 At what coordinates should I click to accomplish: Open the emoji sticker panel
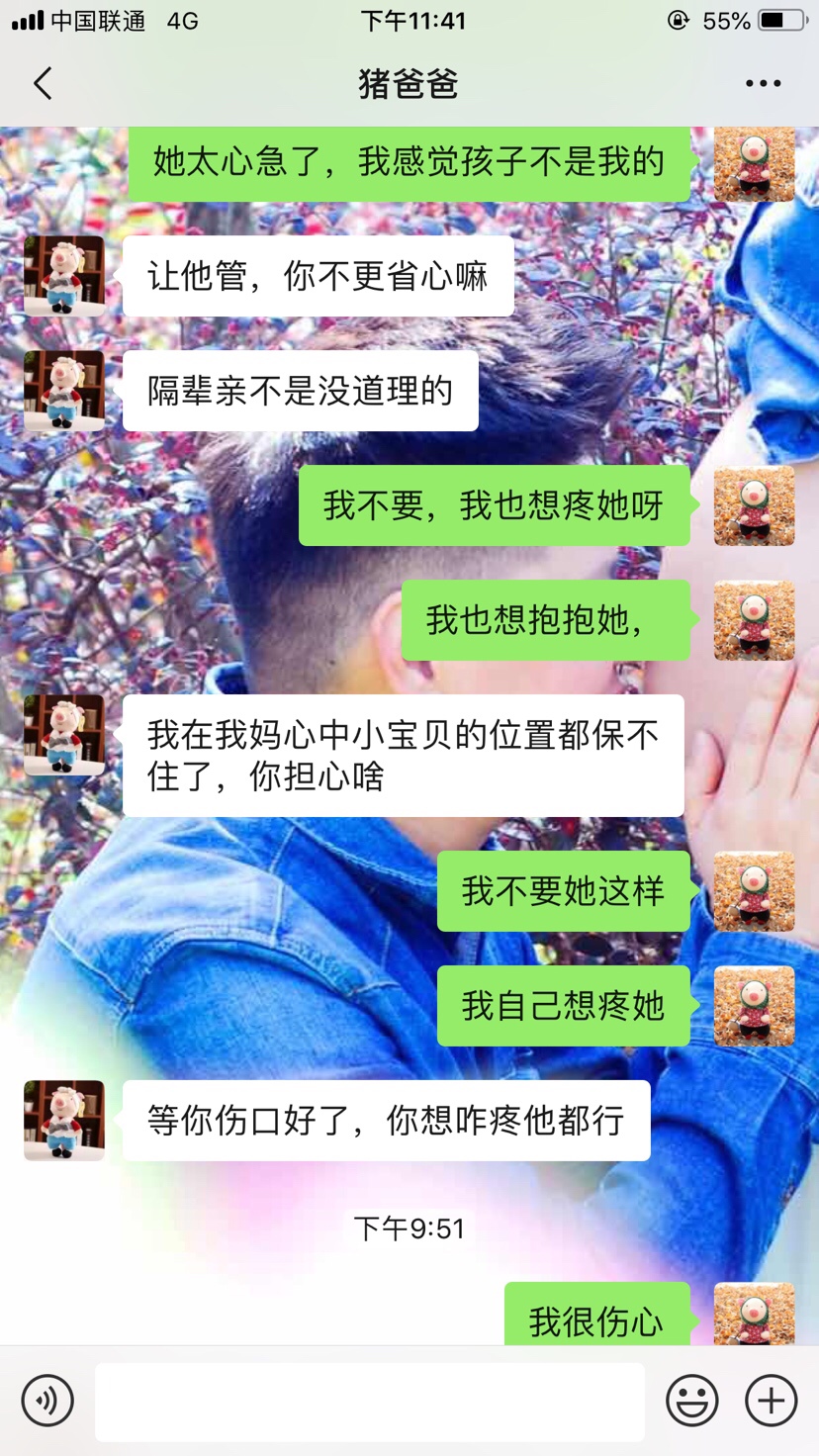691,1401
